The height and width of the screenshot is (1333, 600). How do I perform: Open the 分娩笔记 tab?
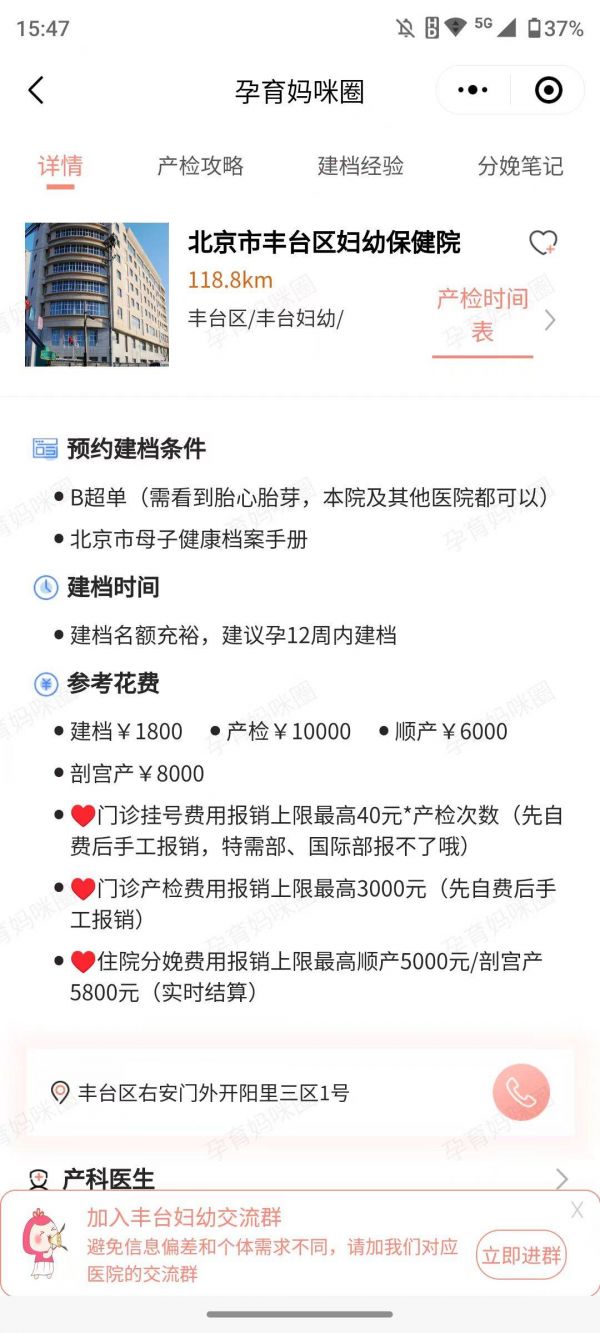pyautogui.click(x=520, y=166)
